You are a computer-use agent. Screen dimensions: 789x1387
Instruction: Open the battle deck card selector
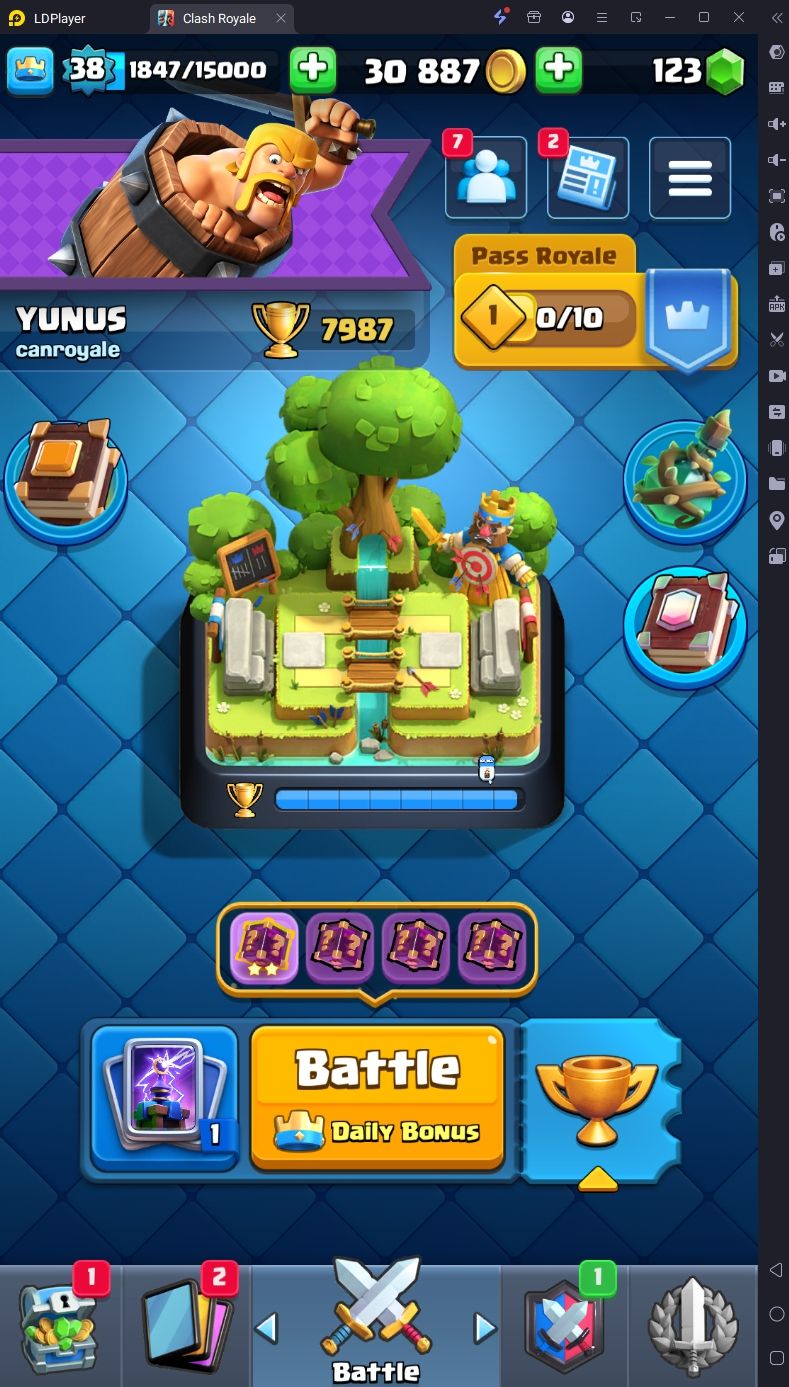(165, 1097)
